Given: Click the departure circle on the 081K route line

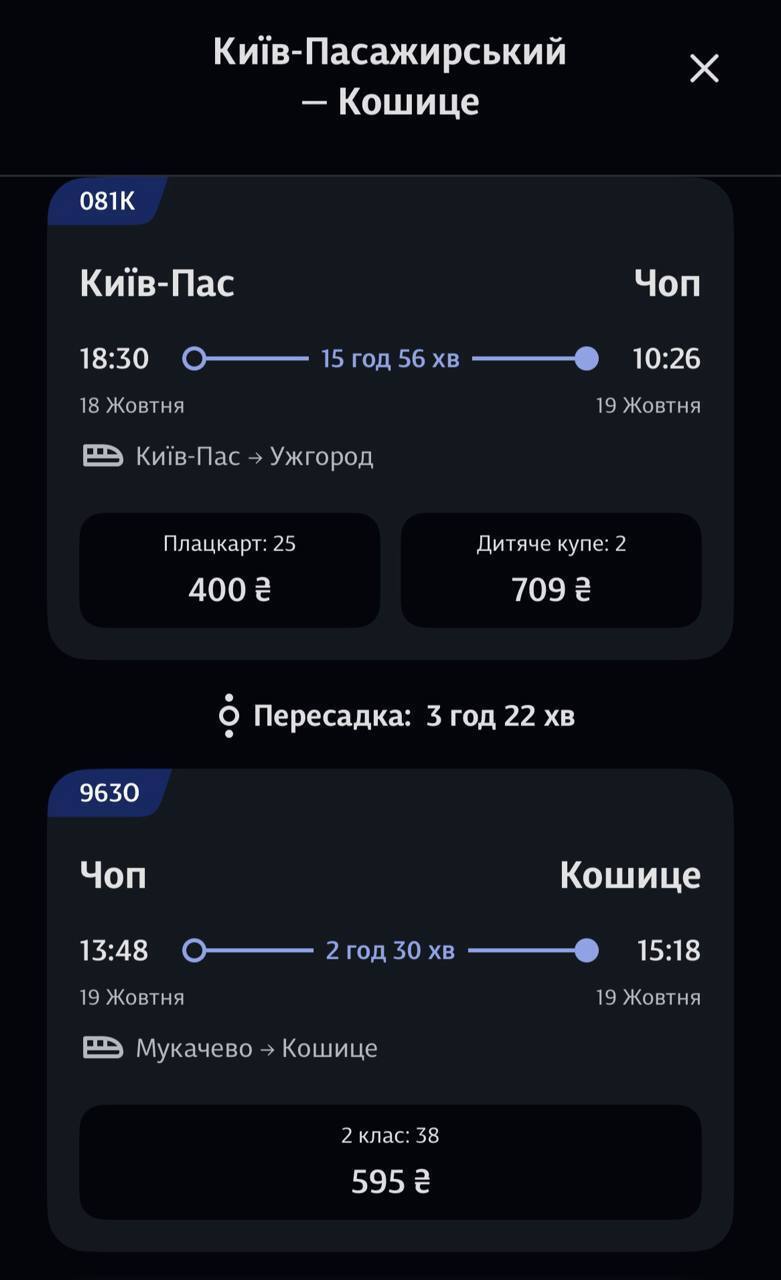Looking at the screenshot, I should (196, 358).
